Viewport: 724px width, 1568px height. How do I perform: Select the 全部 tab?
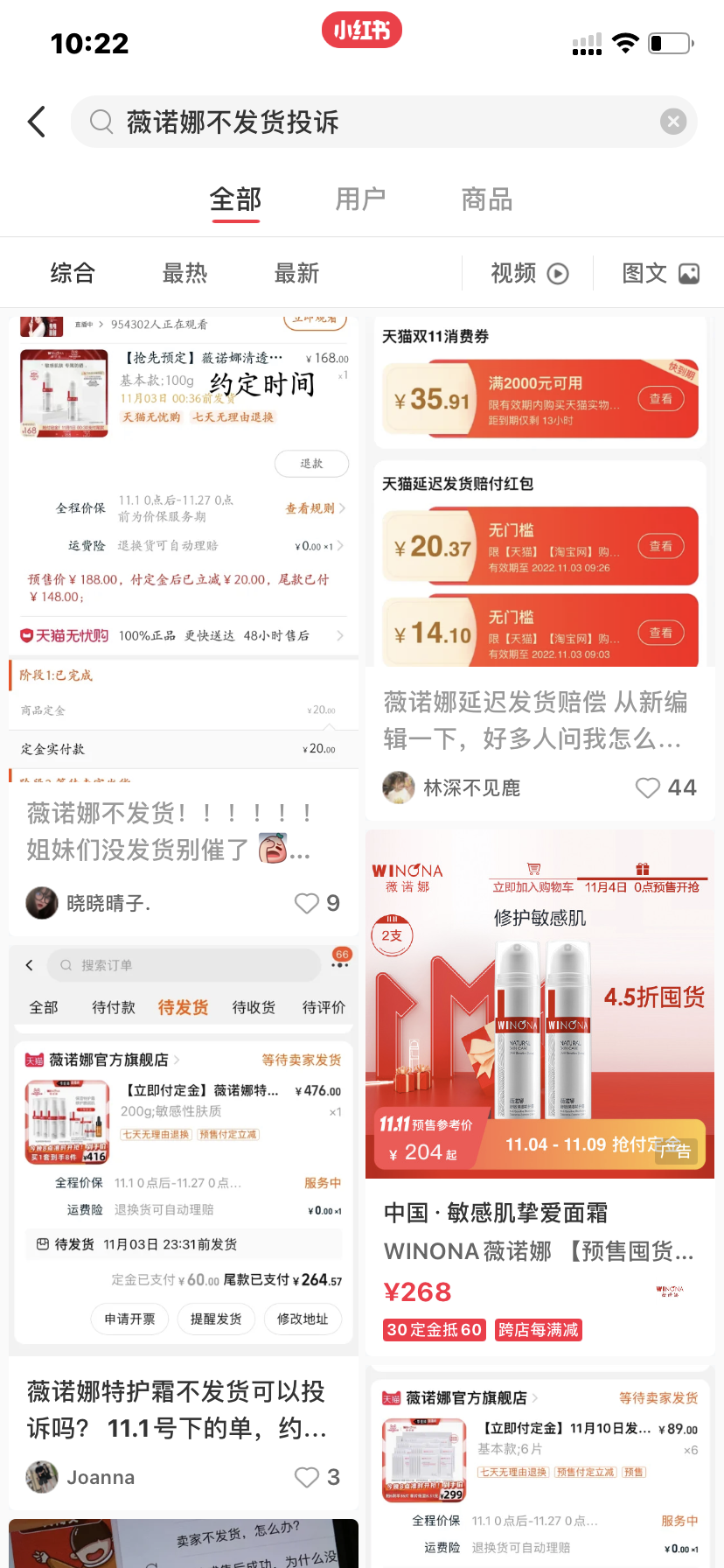point(235,199)
